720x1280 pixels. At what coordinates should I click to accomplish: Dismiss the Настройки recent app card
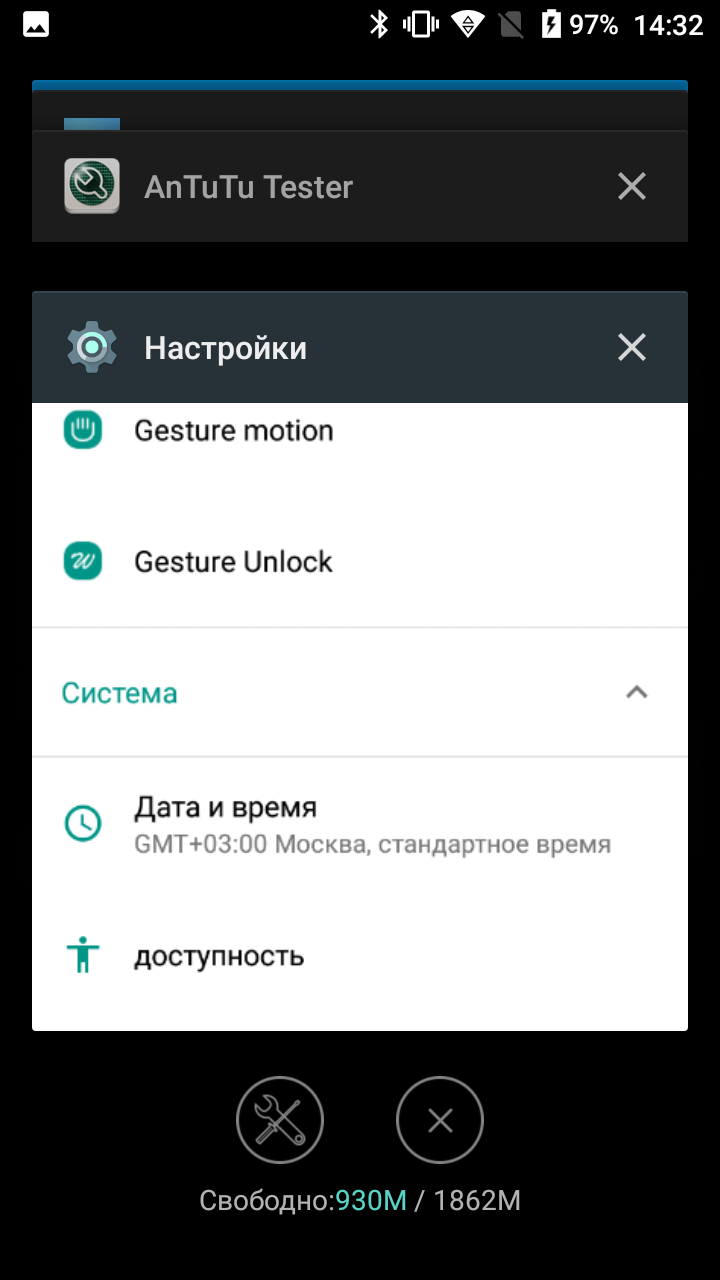tap(631, 347)
